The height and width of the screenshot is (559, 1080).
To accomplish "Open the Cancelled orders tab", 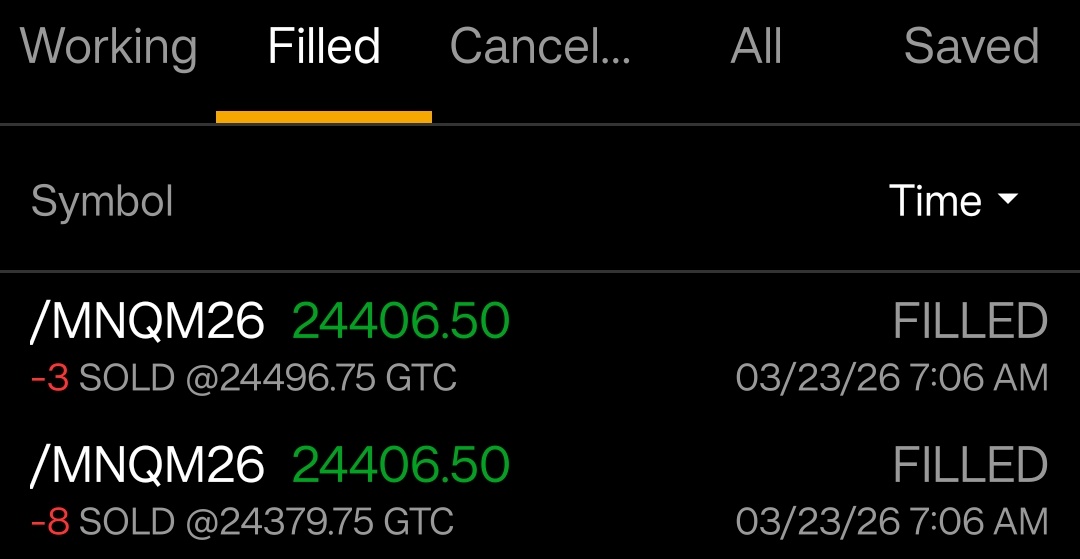I will [540, 47].
